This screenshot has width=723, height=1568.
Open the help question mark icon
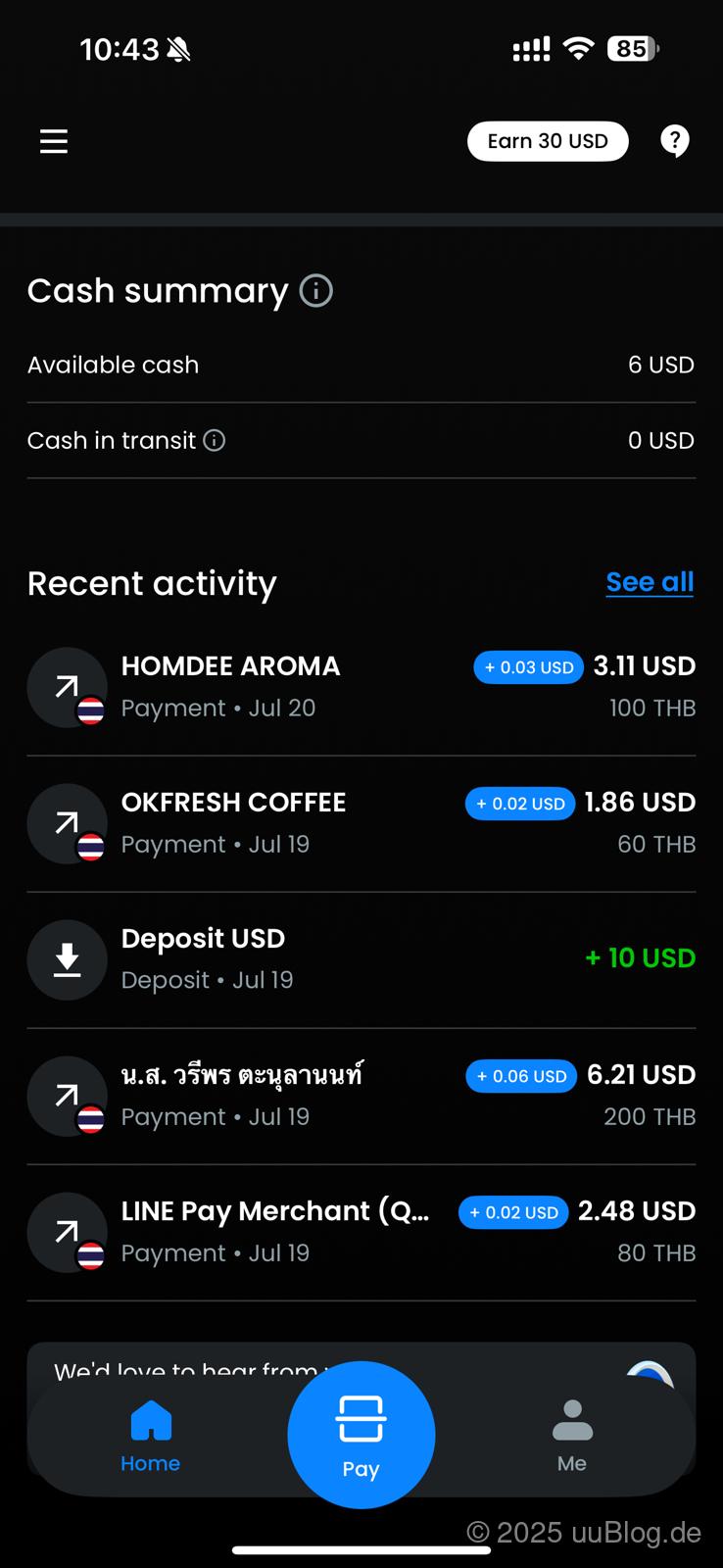pos(675,141)
